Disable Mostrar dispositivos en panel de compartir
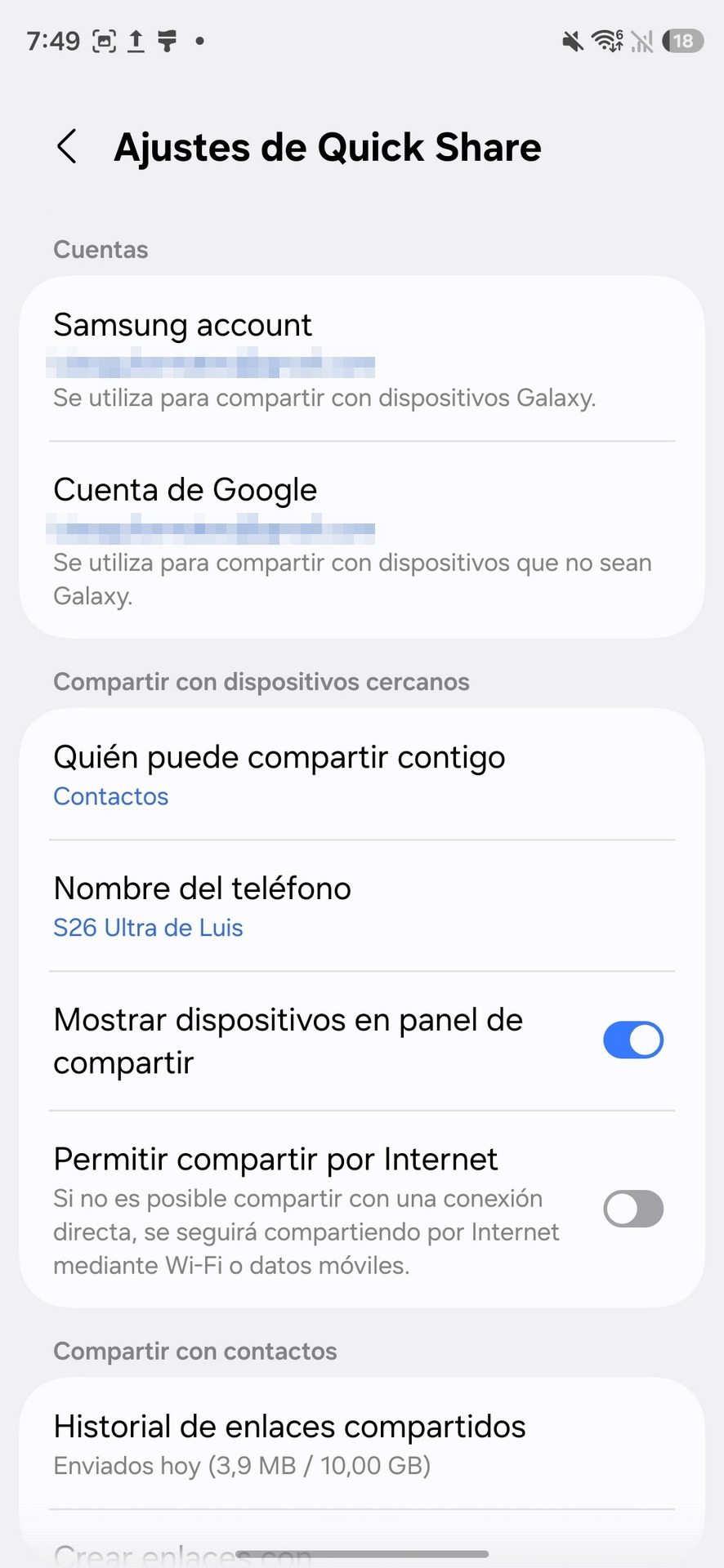This screenshot has width=724, height=1568. tap(632, 1040)
